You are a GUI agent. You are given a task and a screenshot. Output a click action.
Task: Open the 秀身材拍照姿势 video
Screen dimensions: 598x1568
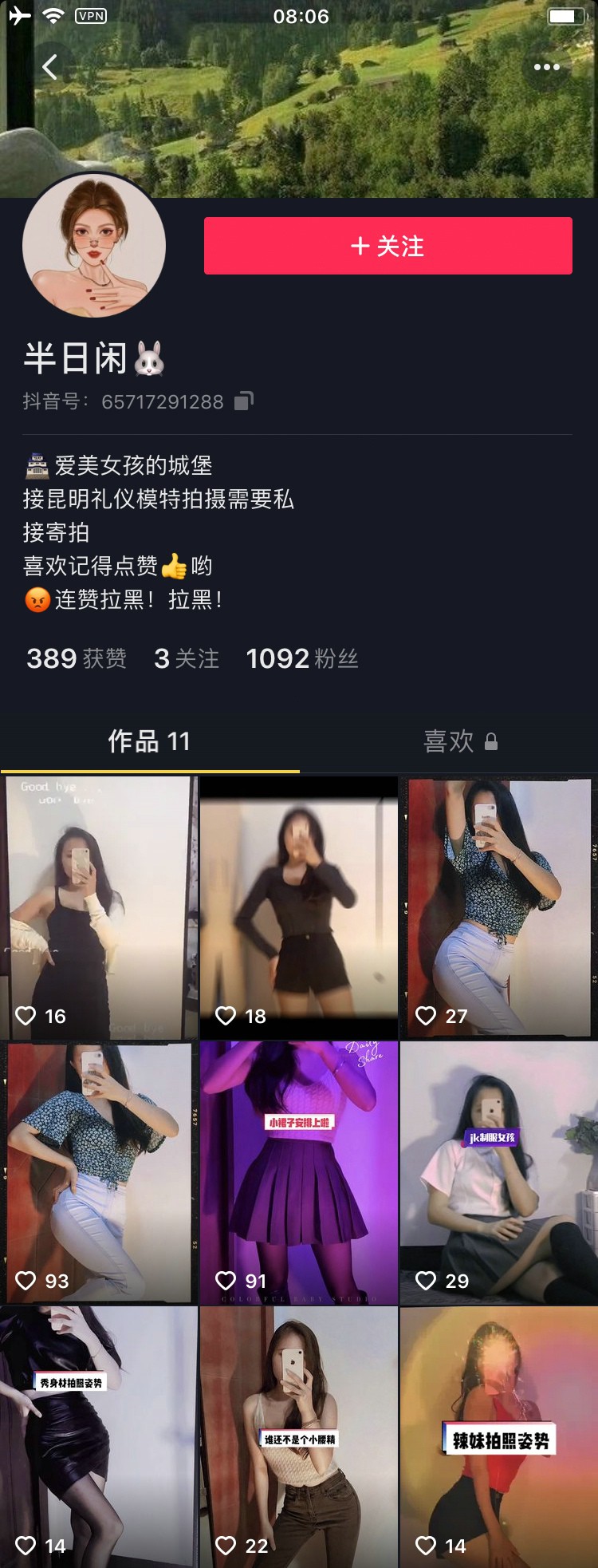[x=99, y=1437]
